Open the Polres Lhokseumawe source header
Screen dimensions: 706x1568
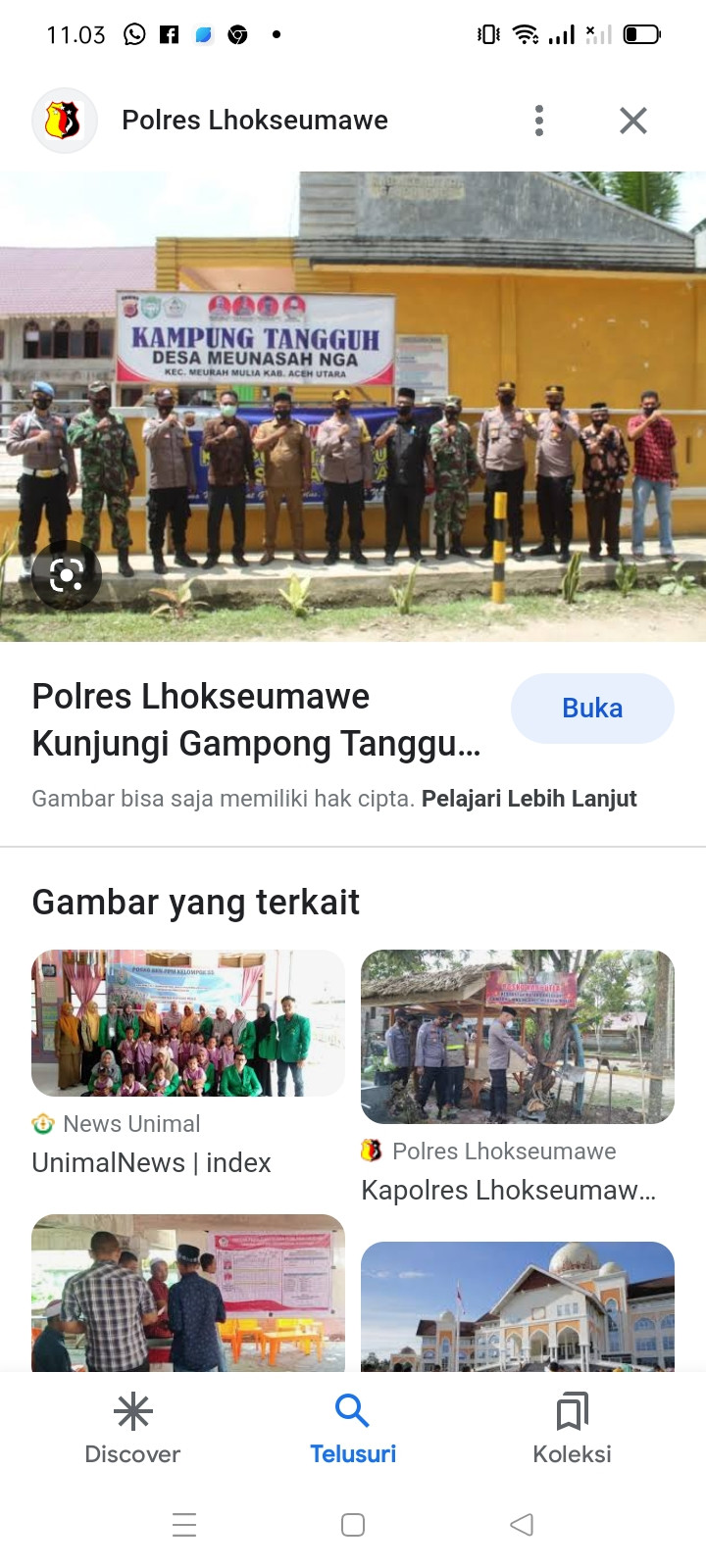point(255,121)
